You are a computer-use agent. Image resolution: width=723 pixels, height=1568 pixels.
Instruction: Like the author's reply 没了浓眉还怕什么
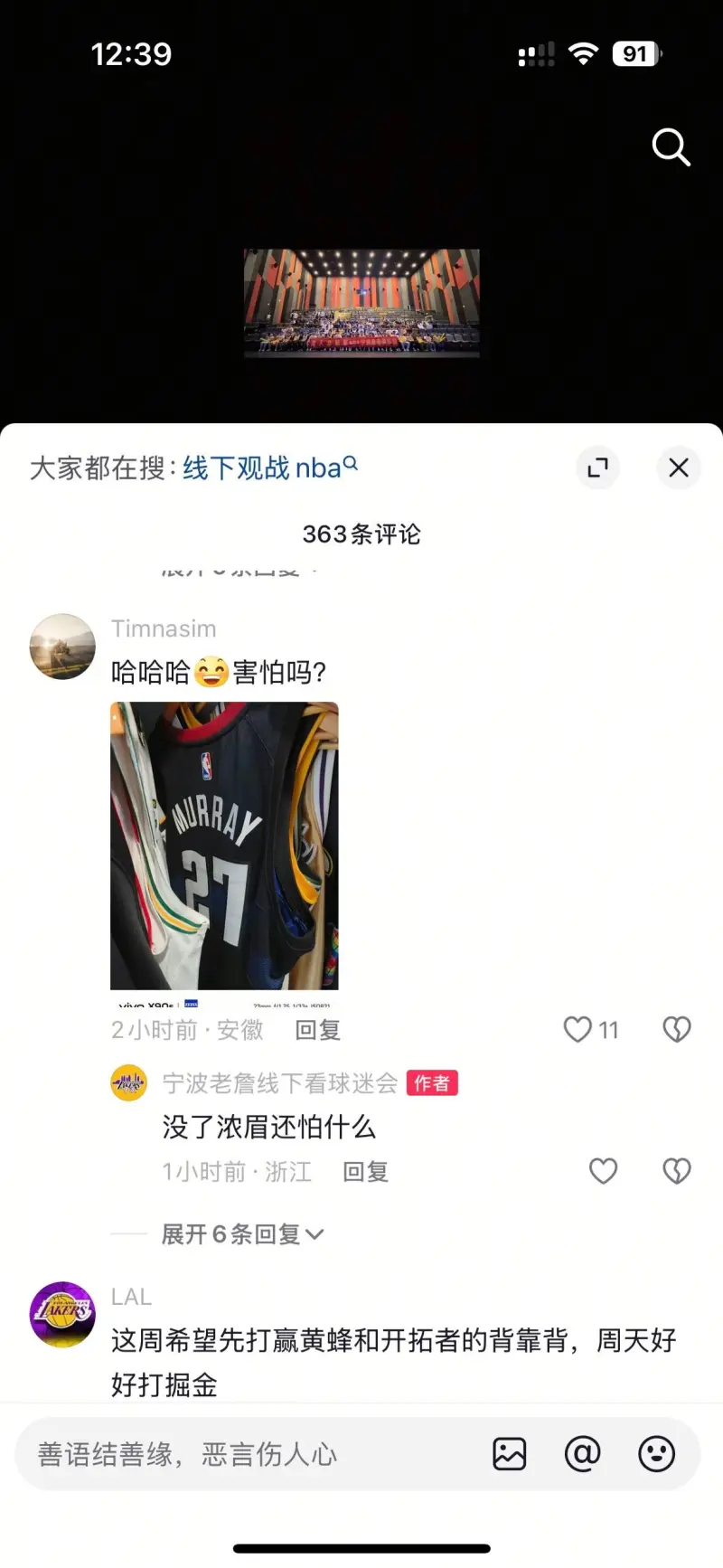tap(603, 1172)
